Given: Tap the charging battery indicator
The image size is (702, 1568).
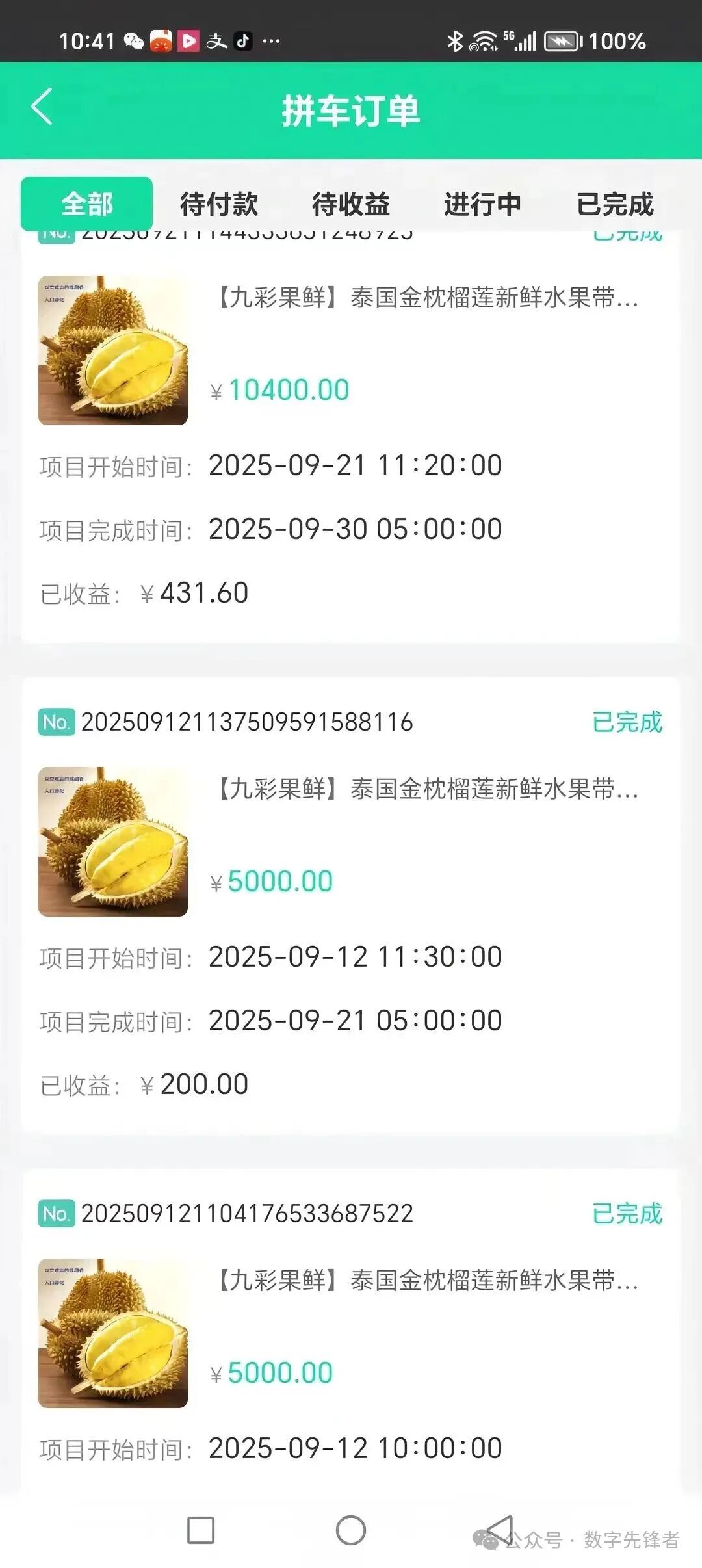Looking at the screenshot, I should [x=560, y=40].
